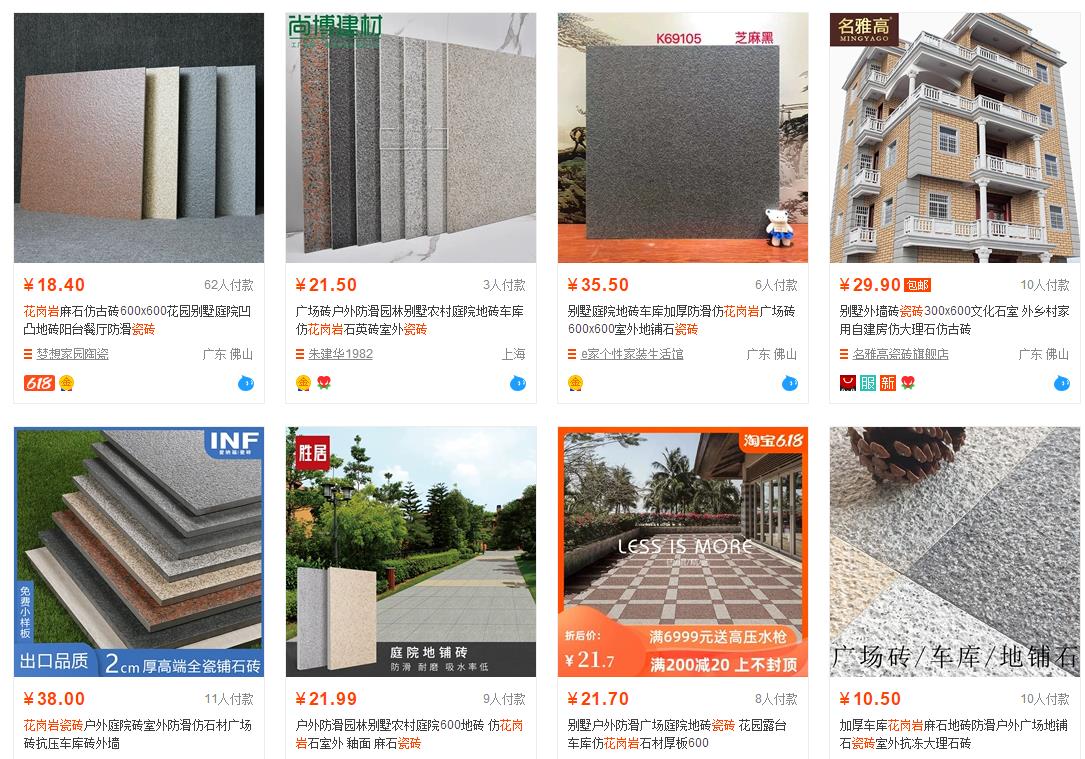The height and width of the screenshot is (759, 1085).
Task: Open the K69105 芝麻黑 tile product image
Action: 683,138
